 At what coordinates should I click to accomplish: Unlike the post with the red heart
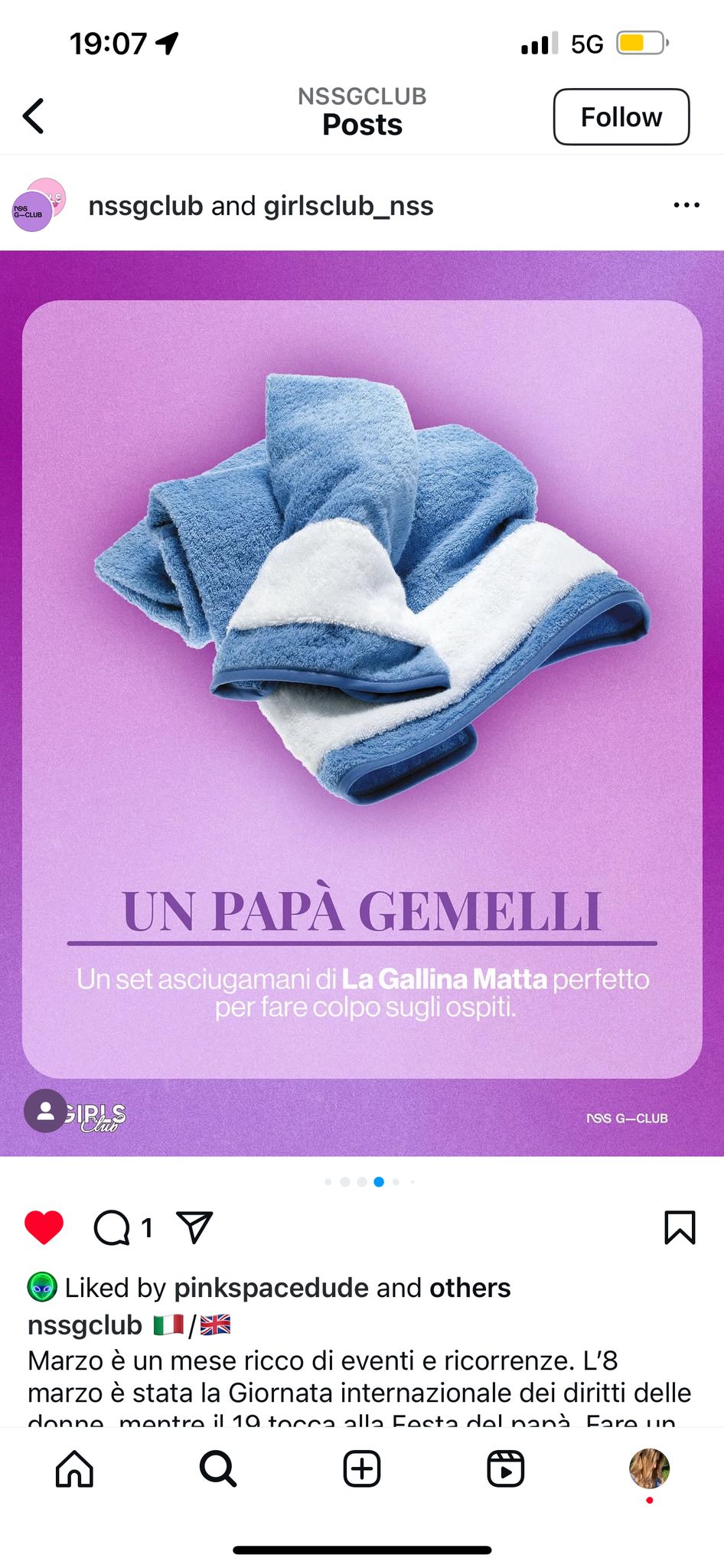pyautogui.click(x=44, y=1228)
